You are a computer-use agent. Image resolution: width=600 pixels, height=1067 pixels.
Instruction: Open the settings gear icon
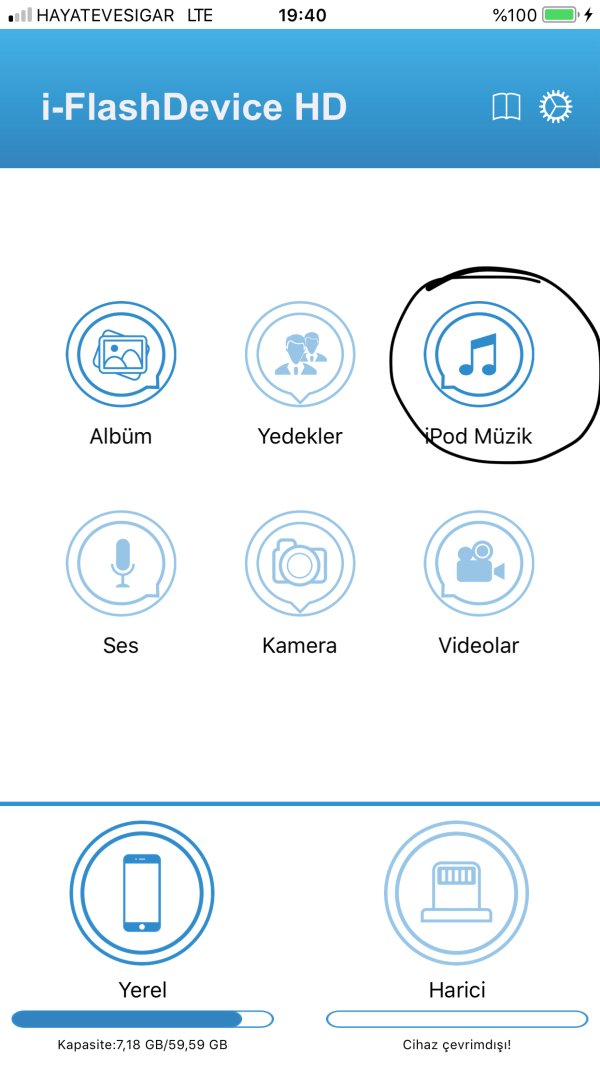tap(556, 107)
